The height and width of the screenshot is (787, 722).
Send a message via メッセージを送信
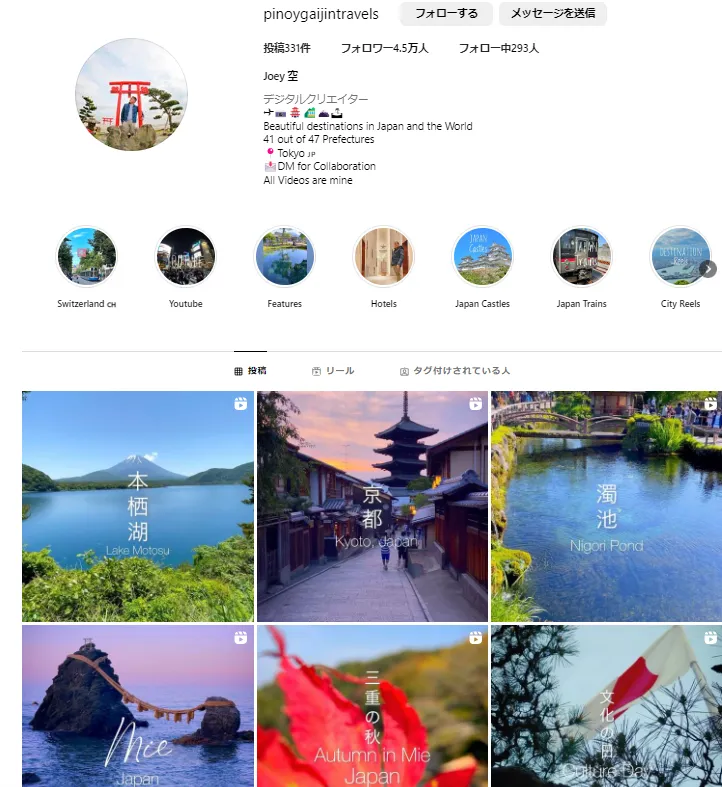point(553,14)
